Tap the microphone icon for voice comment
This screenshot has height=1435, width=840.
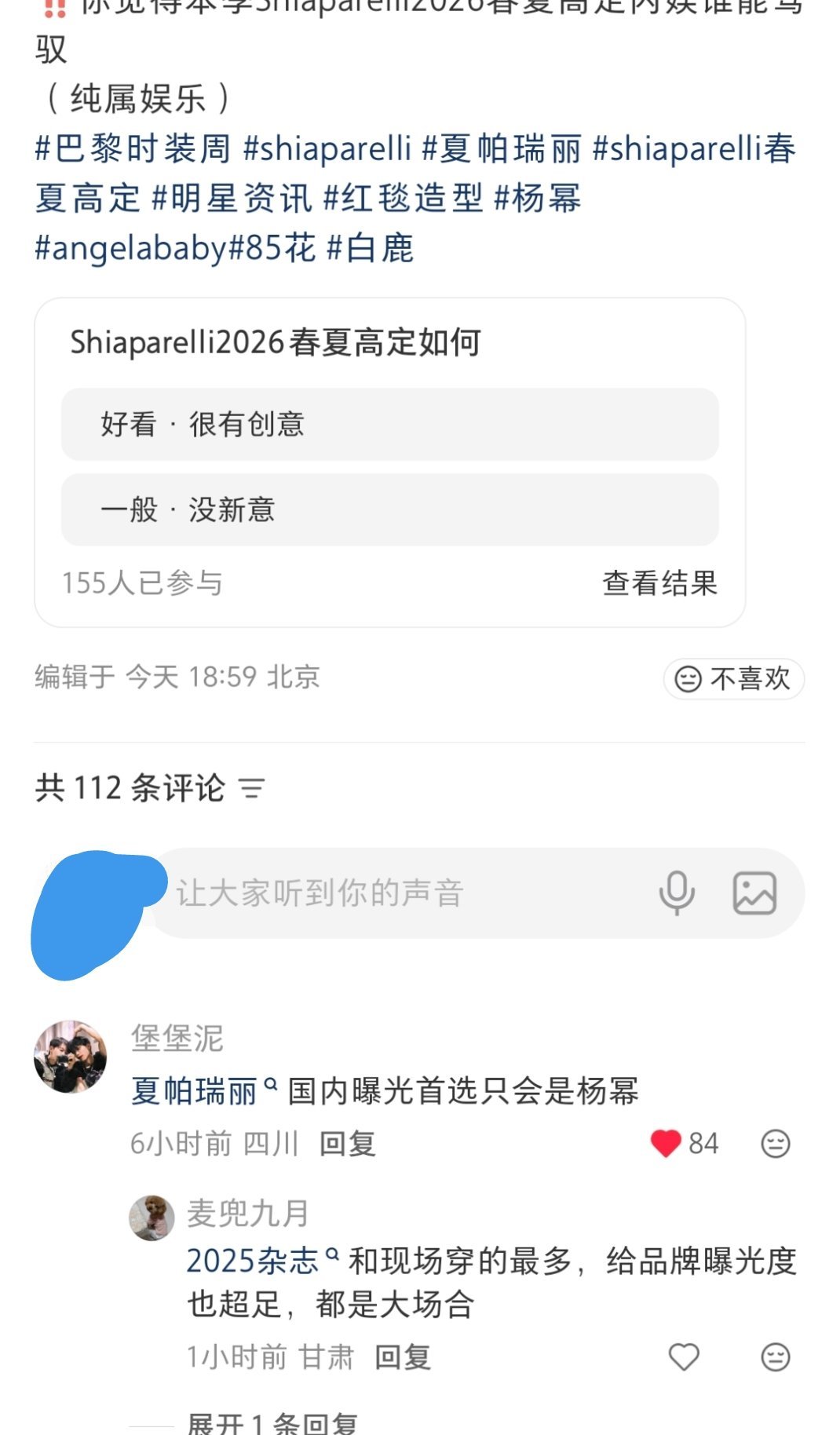coord(678,891)
